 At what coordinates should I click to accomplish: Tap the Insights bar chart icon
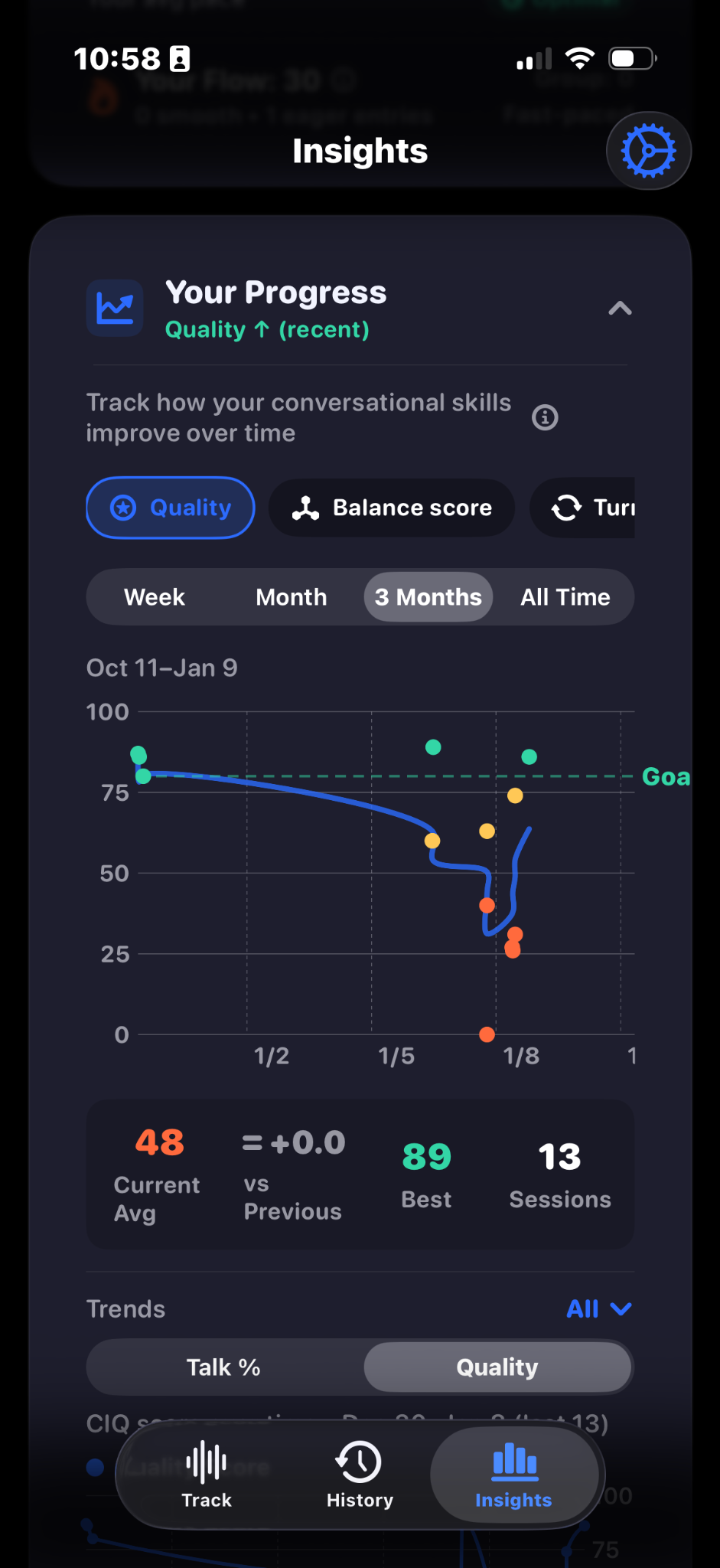[x=514, y=1462]
